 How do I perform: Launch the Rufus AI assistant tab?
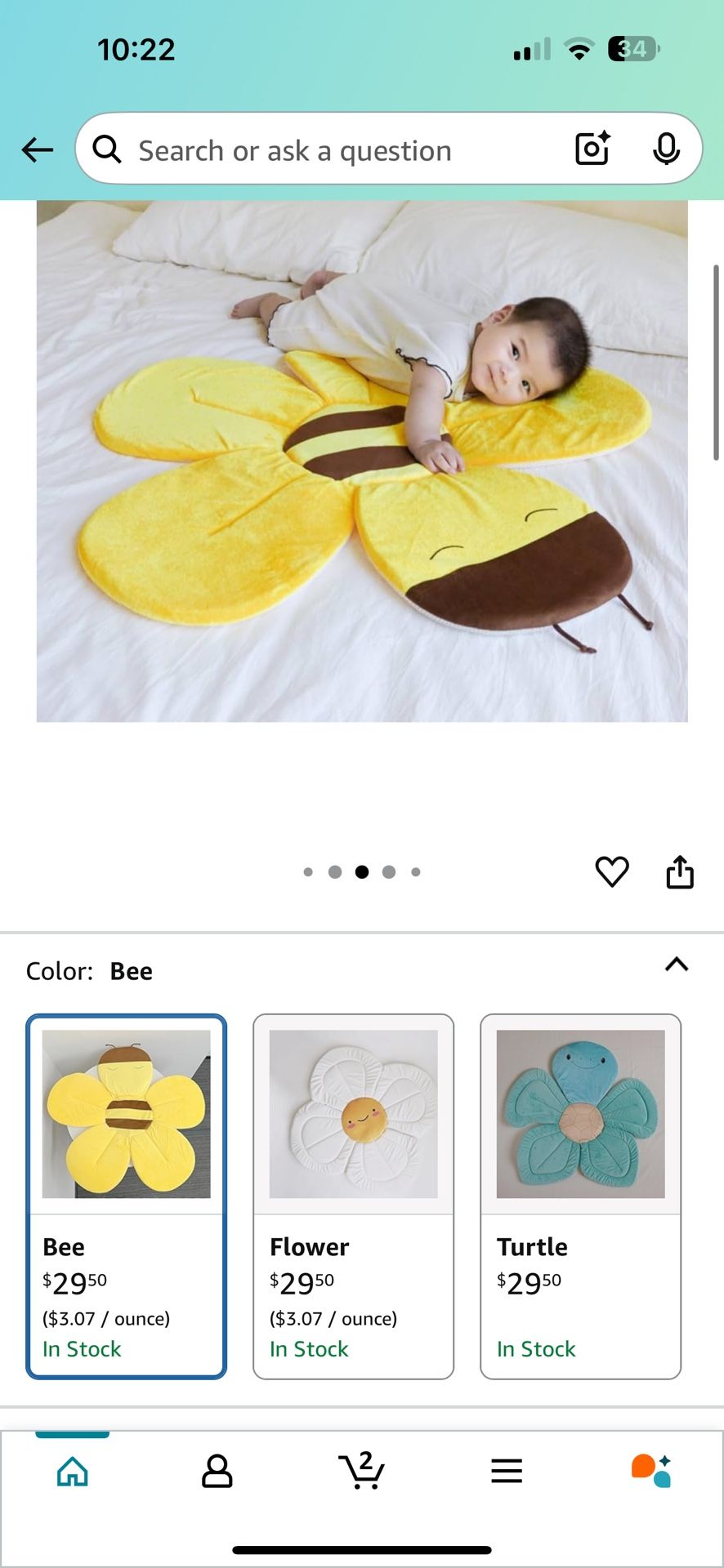coord(650,1470)
